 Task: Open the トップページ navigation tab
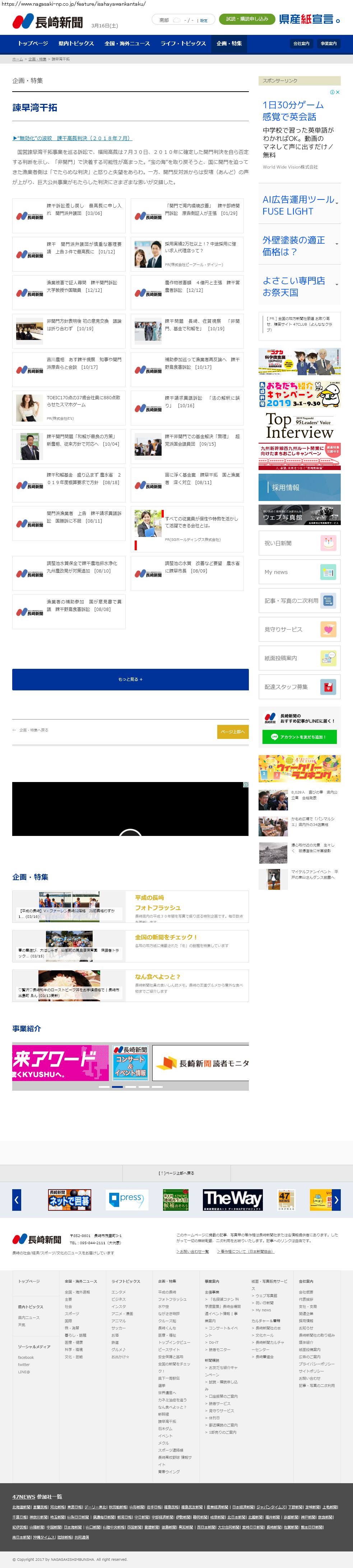tap(33, 44)
